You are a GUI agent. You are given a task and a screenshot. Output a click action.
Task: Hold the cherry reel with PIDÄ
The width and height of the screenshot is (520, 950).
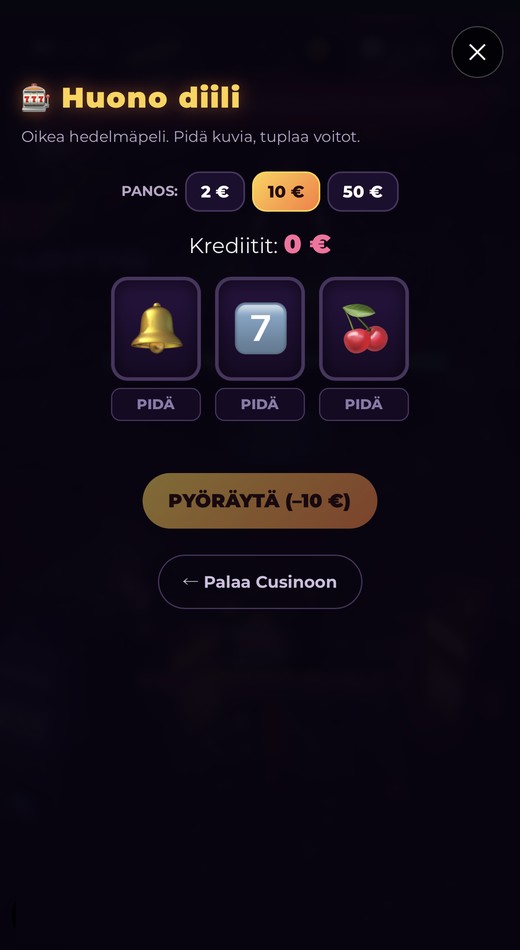[x=364, y=404]
